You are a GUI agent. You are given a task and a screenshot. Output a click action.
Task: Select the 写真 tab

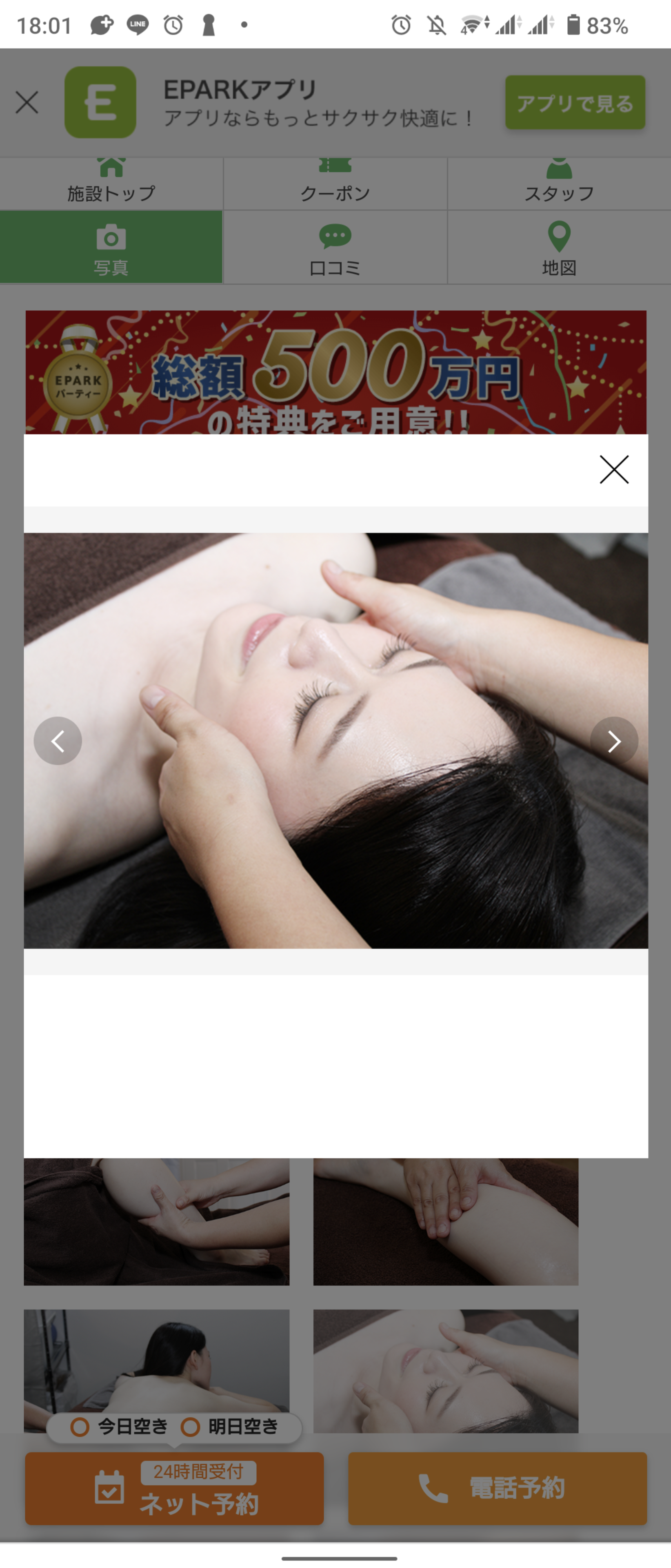111,247
